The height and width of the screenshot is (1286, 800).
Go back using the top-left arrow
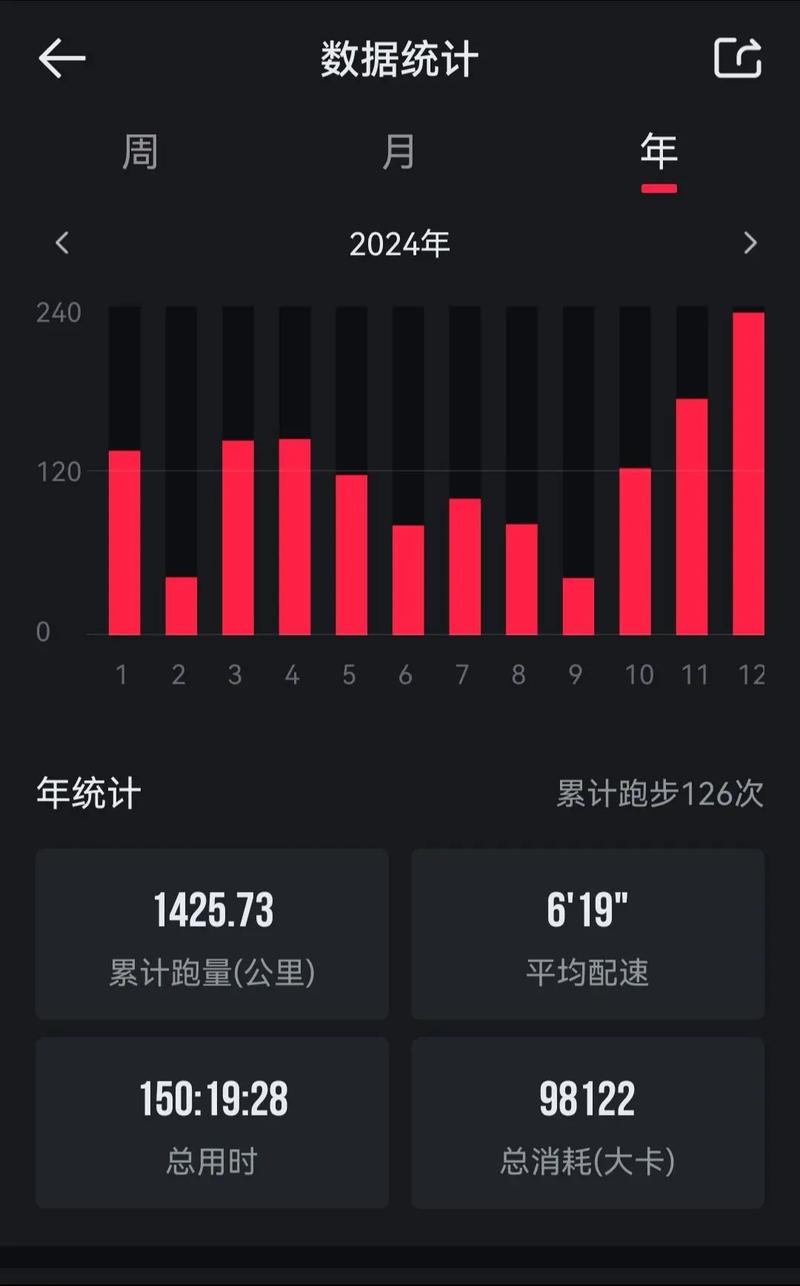point(62,59)
